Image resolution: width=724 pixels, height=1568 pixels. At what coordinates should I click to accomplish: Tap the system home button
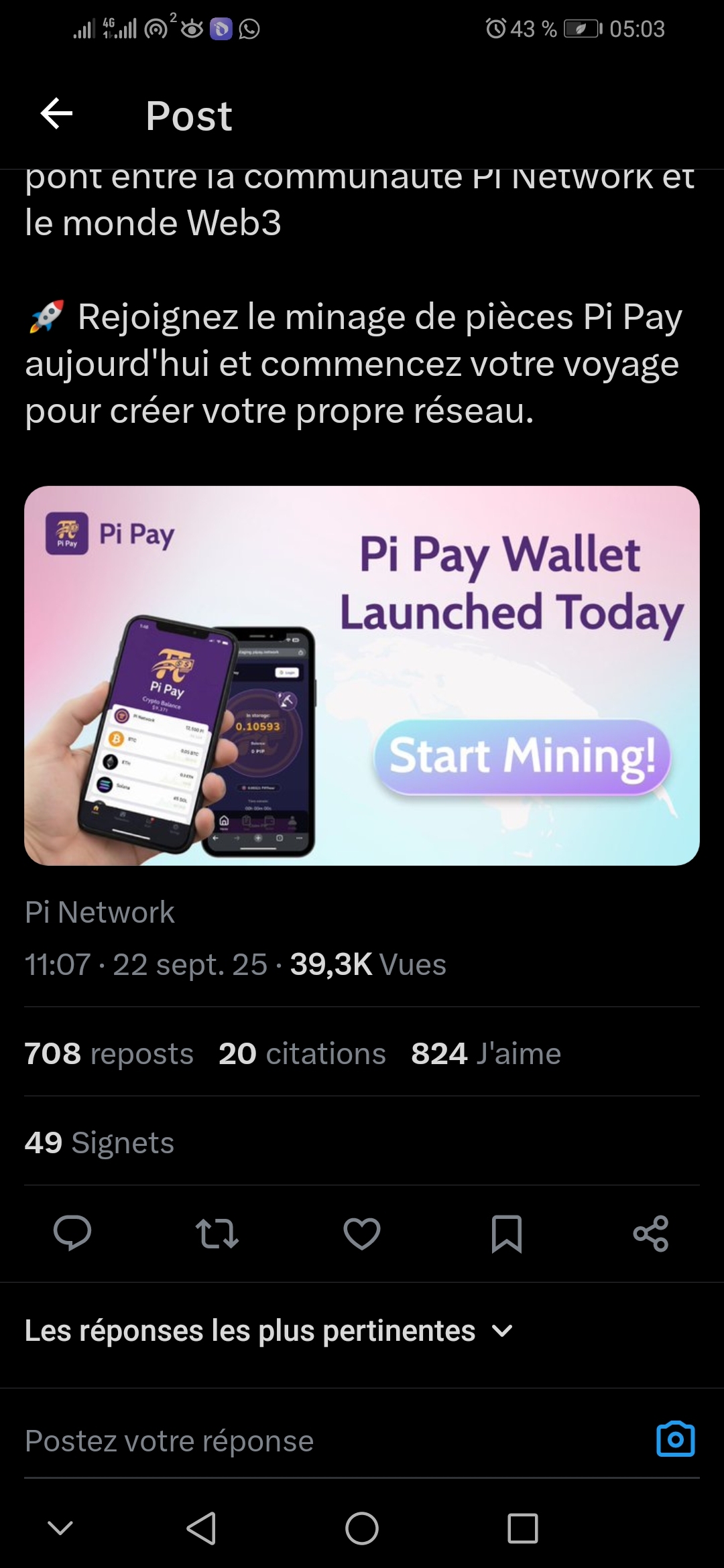tap(362, 1528)
